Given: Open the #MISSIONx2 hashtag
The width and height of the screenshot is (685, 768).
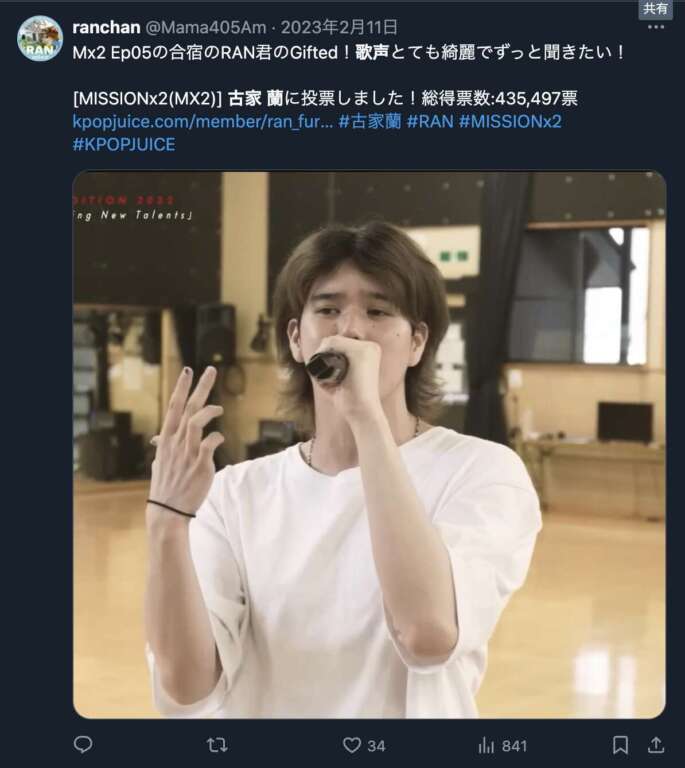Looking at the screenshot, I should point(510,121).
